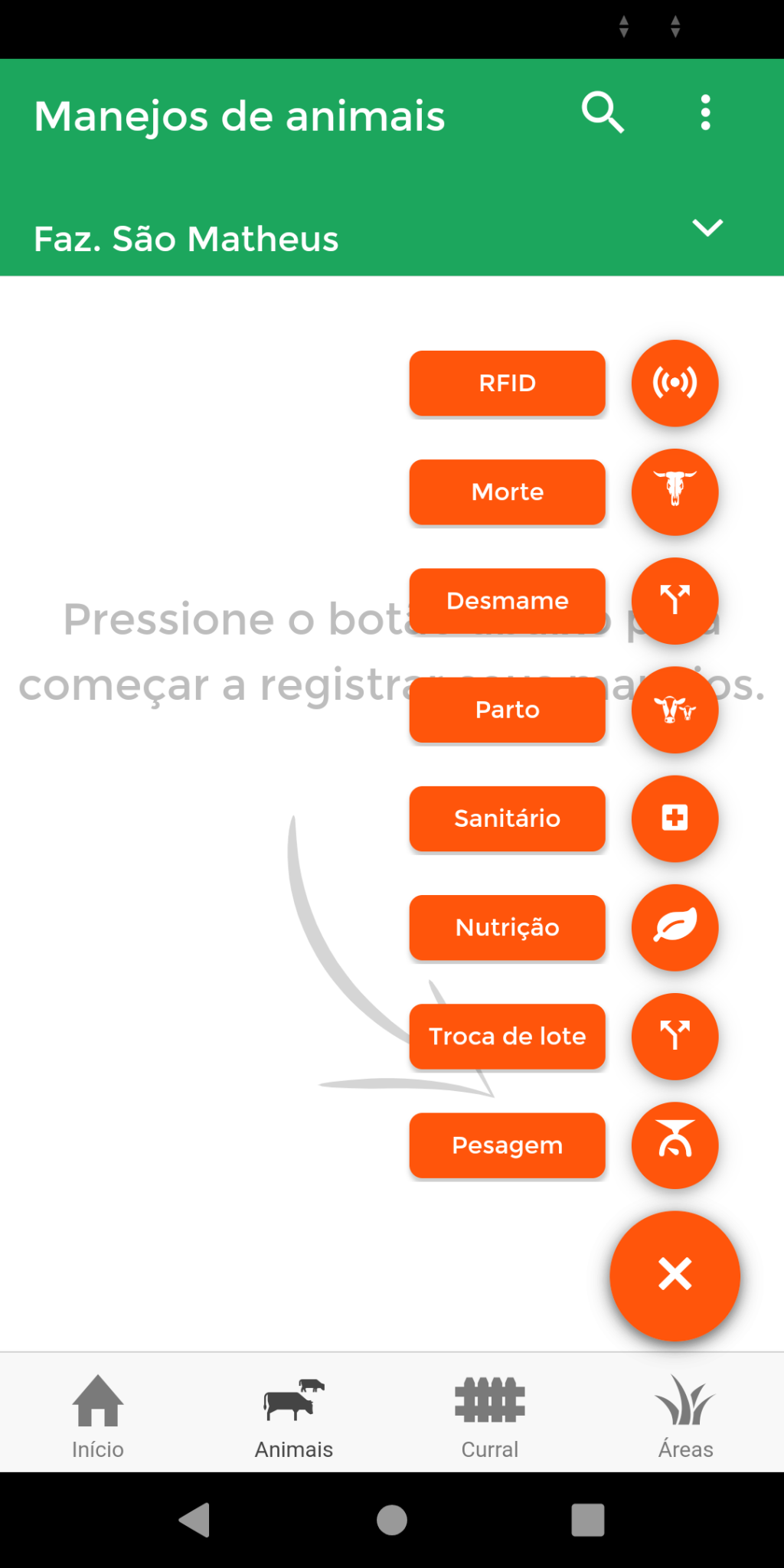Screen dimensions: 784x1568
Task: Tap the medical cross Sanitário icon
Action: [x=675, y=818]
